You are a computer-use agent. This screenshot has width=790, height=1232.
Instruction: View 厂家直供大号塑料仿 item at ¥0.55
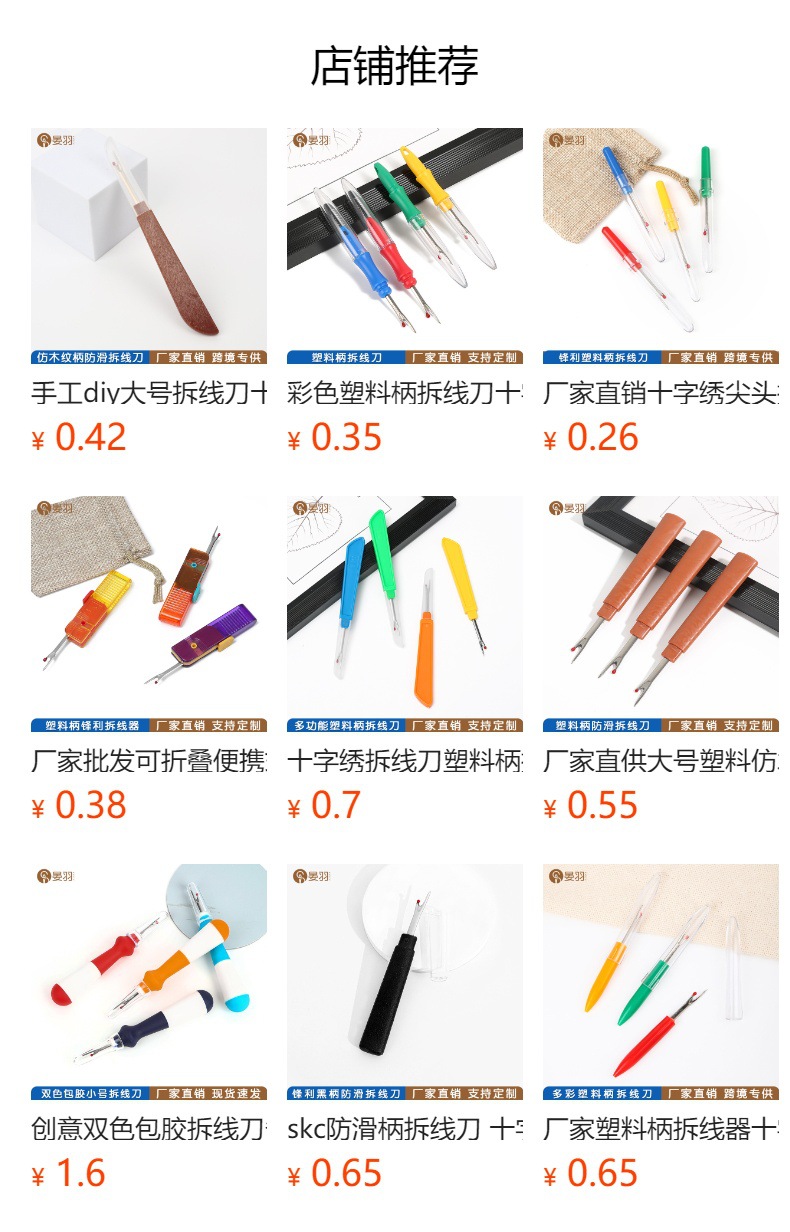tap(661, 659)
